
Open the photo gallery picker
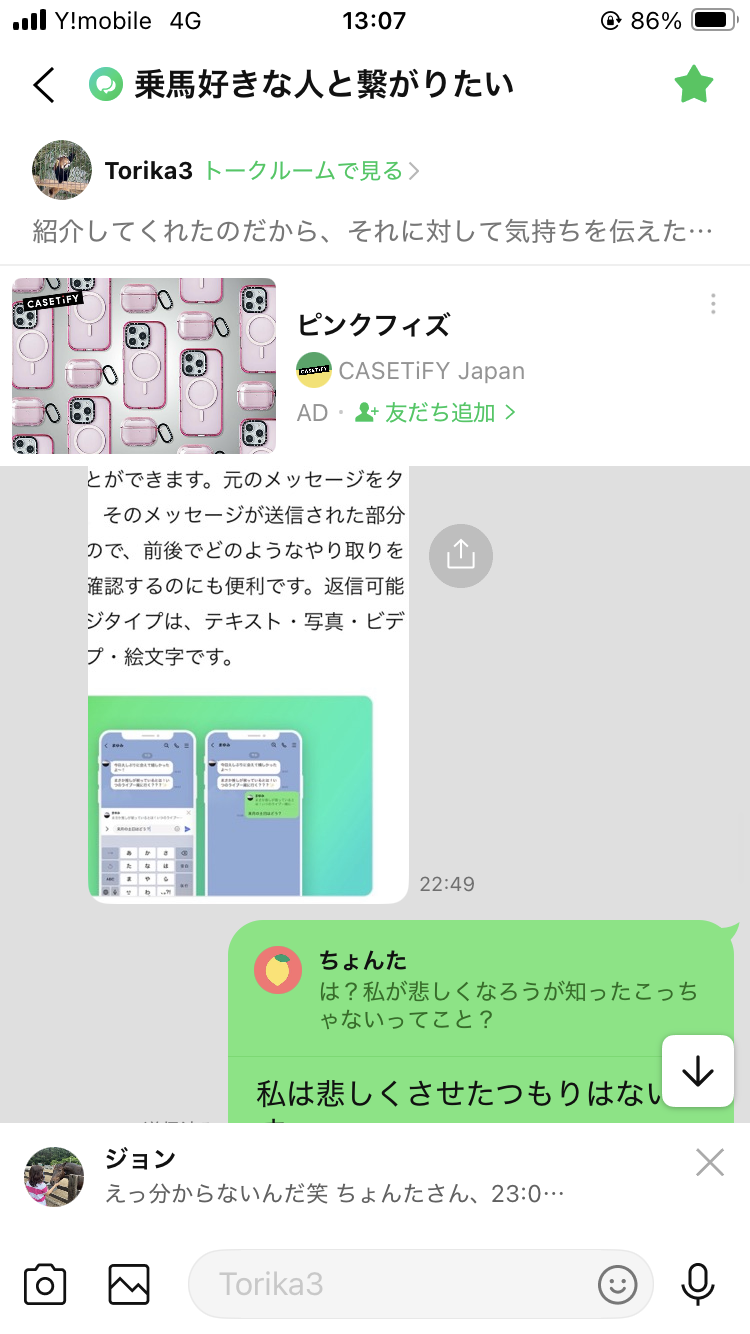(x=129, y=1284)
